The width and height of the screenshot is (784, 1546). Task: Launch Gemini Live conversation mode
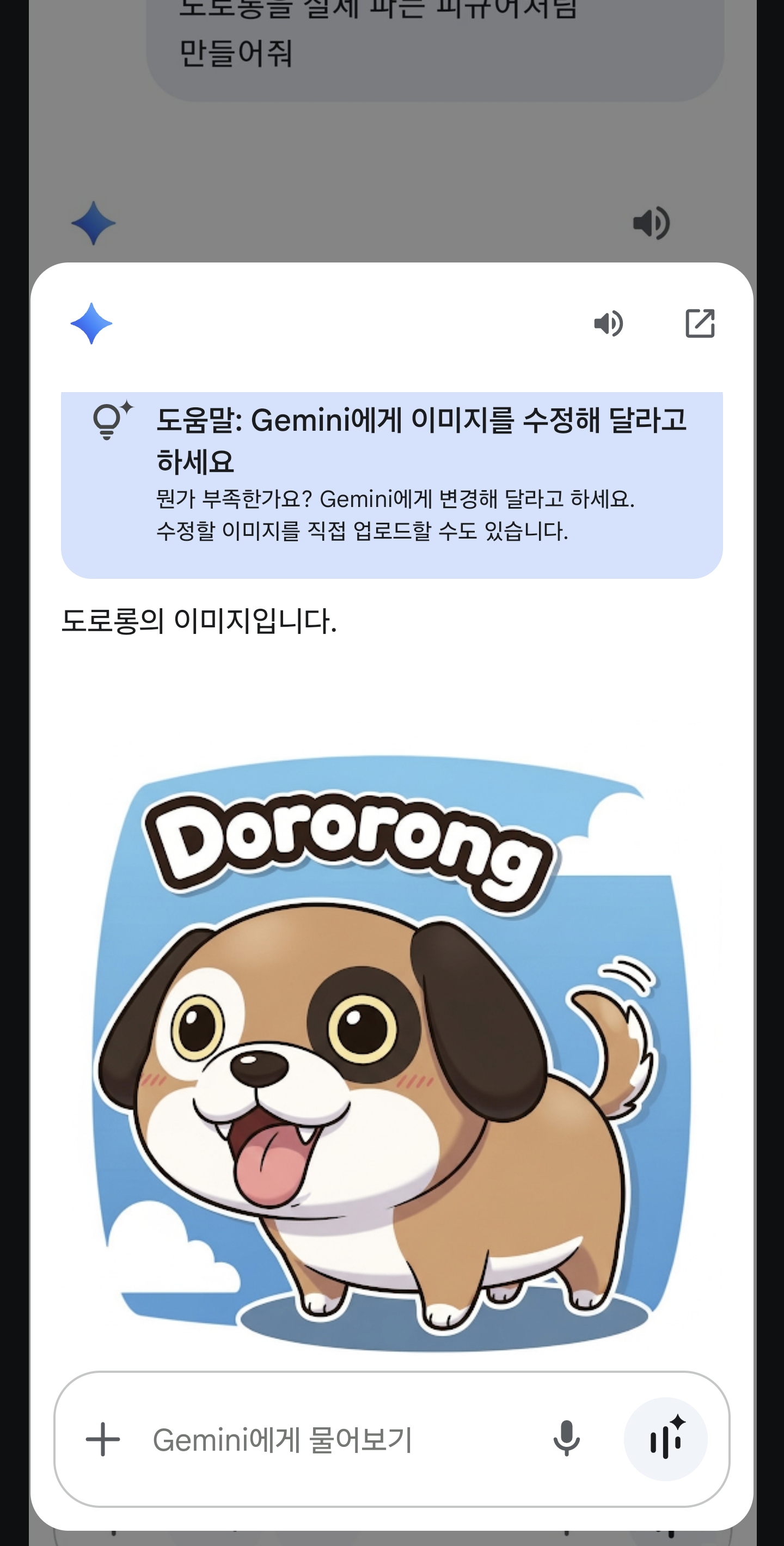[665, 1439]
